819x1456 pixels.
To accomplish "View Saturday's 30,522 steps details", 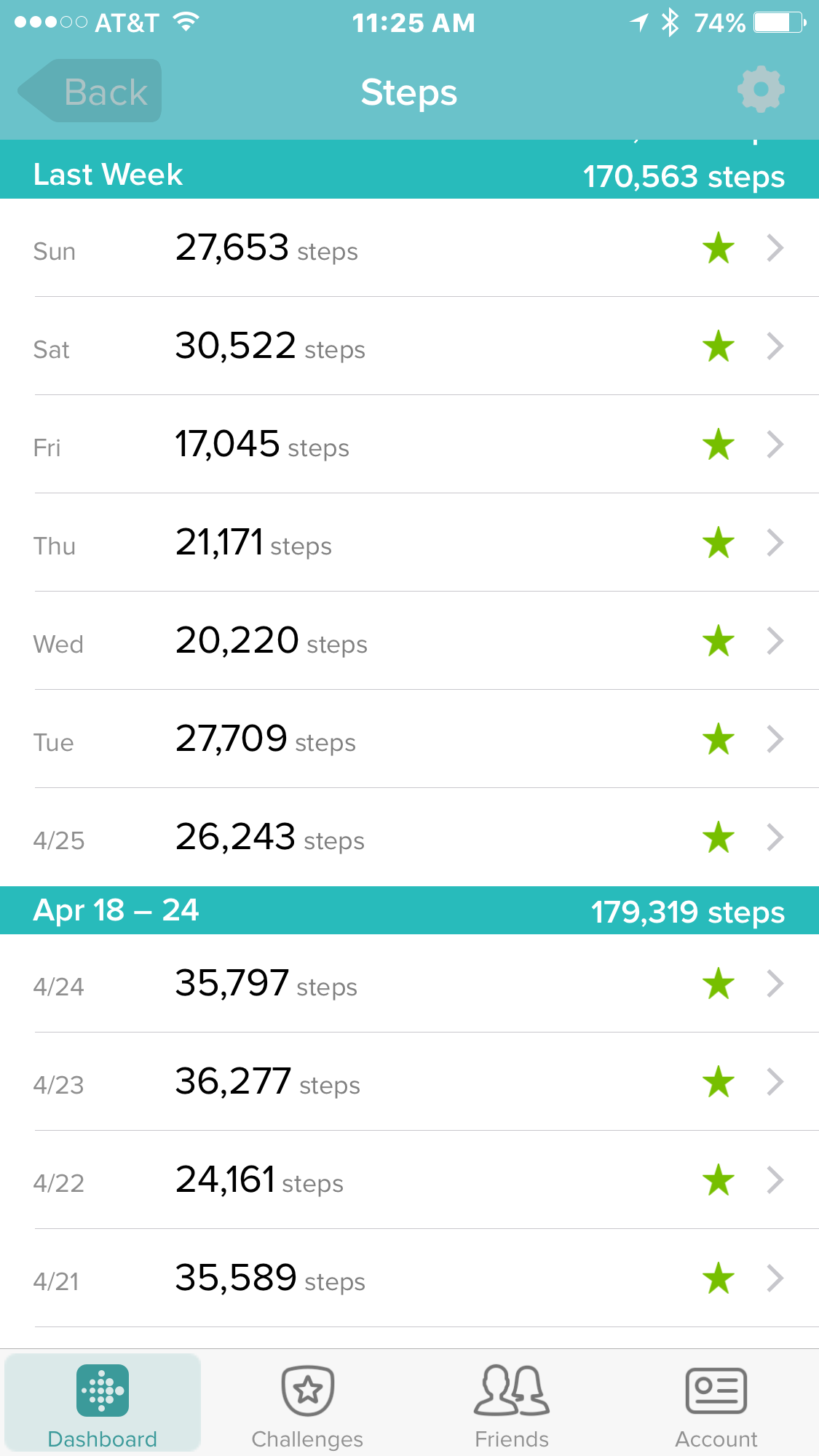I will coord(409,346).
